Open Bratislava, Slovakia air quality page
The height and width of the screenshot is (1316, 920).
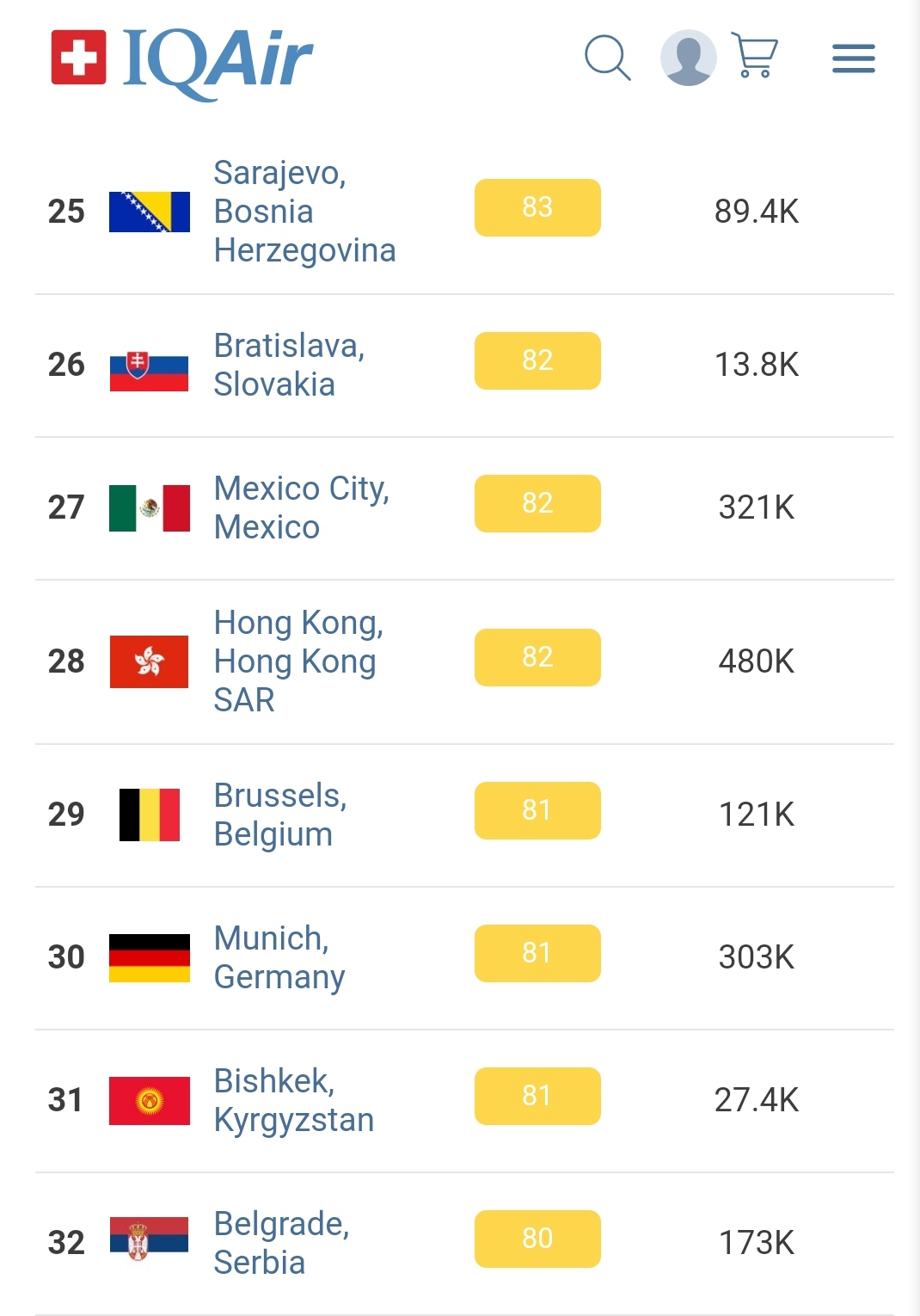point(289,365)
